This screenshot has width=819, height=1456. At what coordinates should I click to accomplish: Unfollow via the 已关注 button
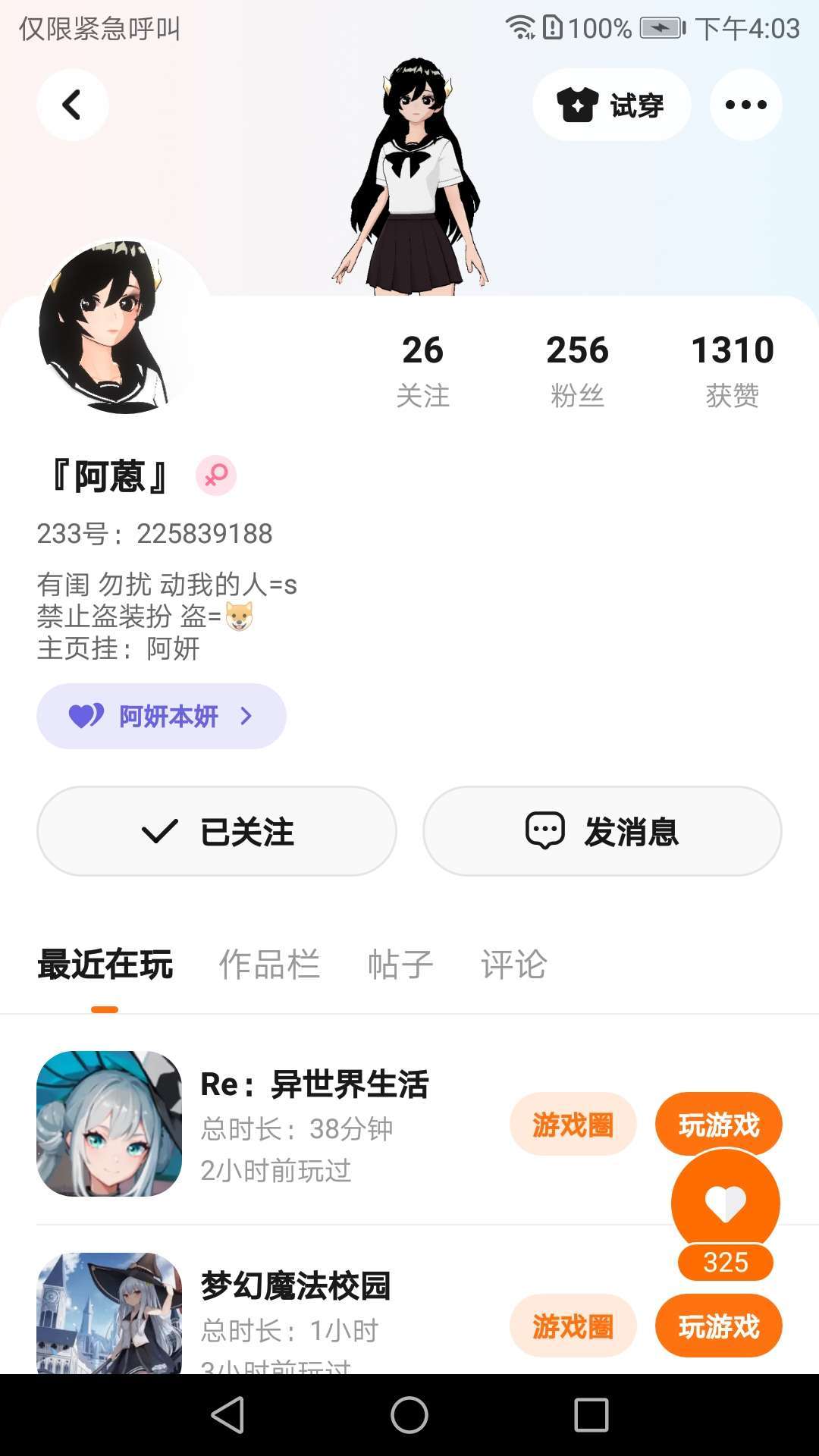(217, 831)
